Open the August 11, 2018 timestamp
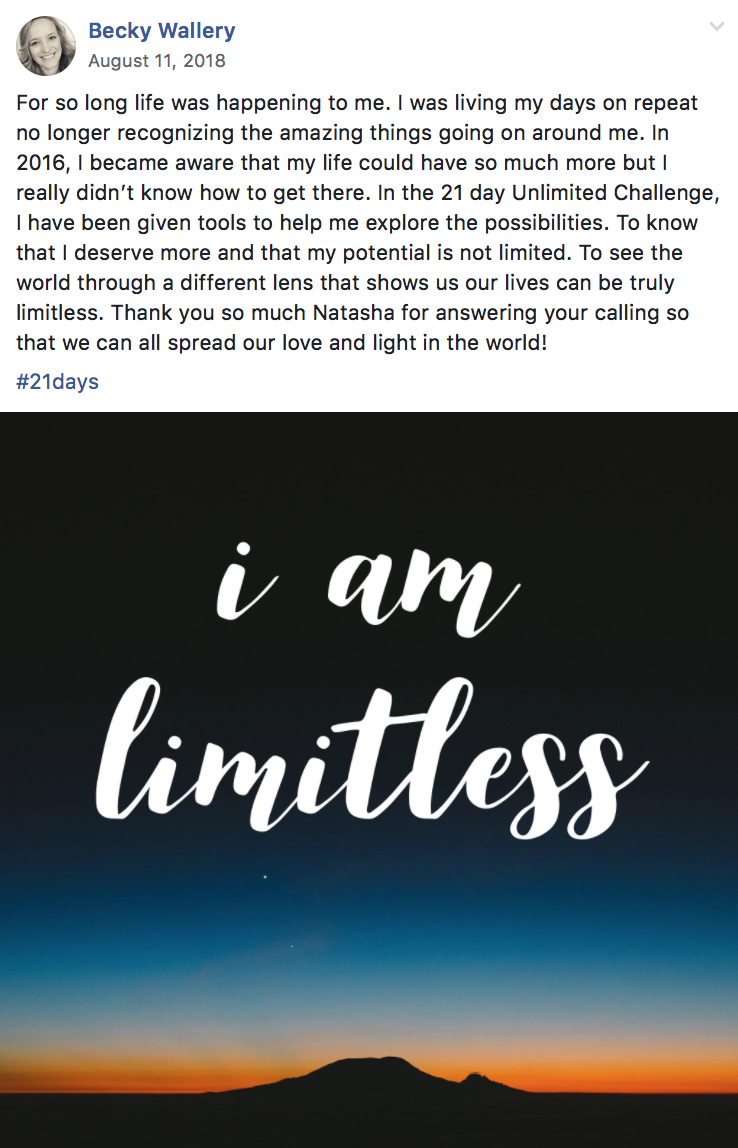The width and height of the screenshot is (738, 1148). coord(157,61)
